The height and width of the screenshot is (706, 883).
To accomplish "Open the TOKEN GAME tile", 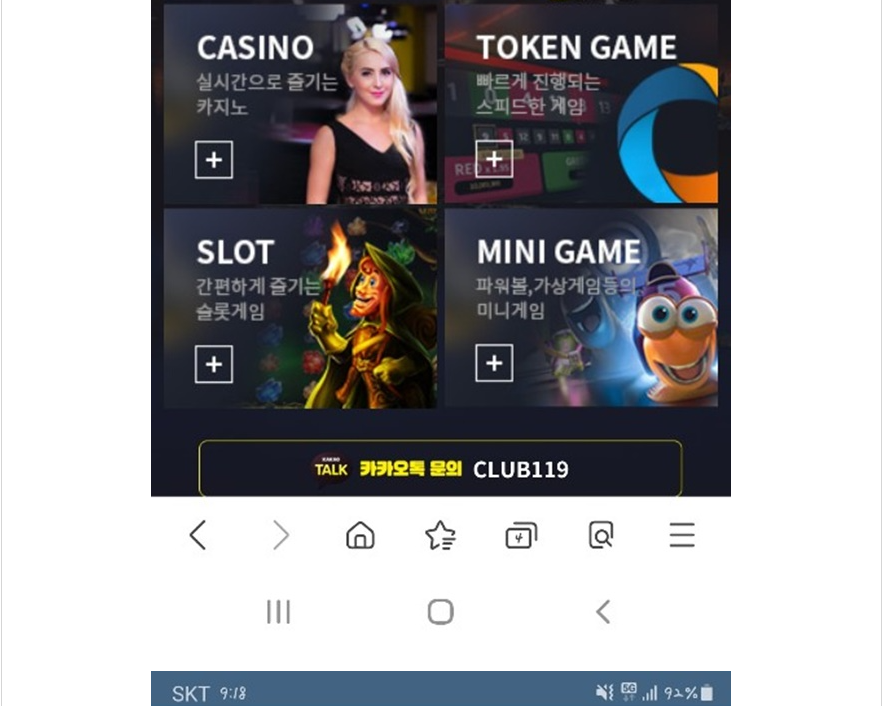I will tap(581, 104).
